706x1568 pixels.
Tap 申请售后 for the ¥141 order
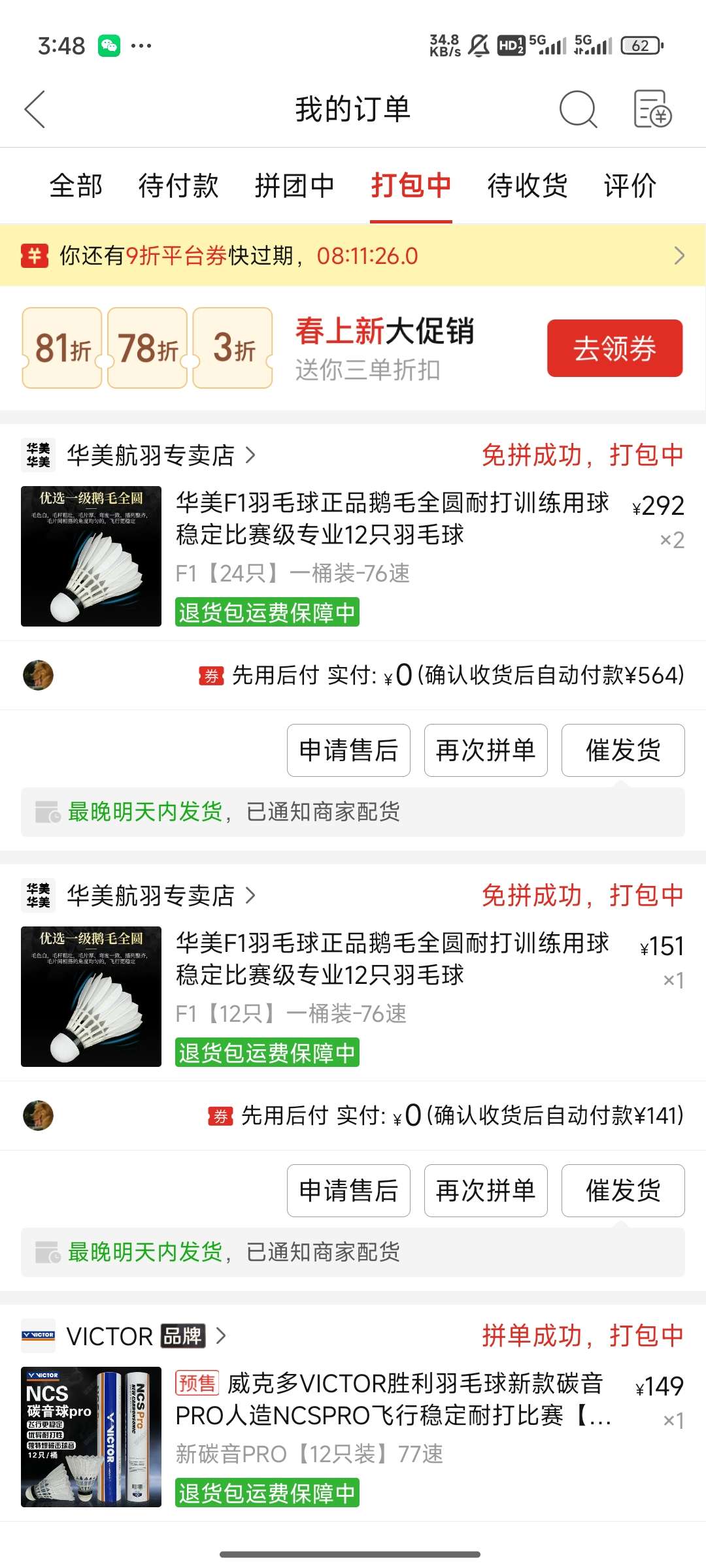click(348, 1190)
